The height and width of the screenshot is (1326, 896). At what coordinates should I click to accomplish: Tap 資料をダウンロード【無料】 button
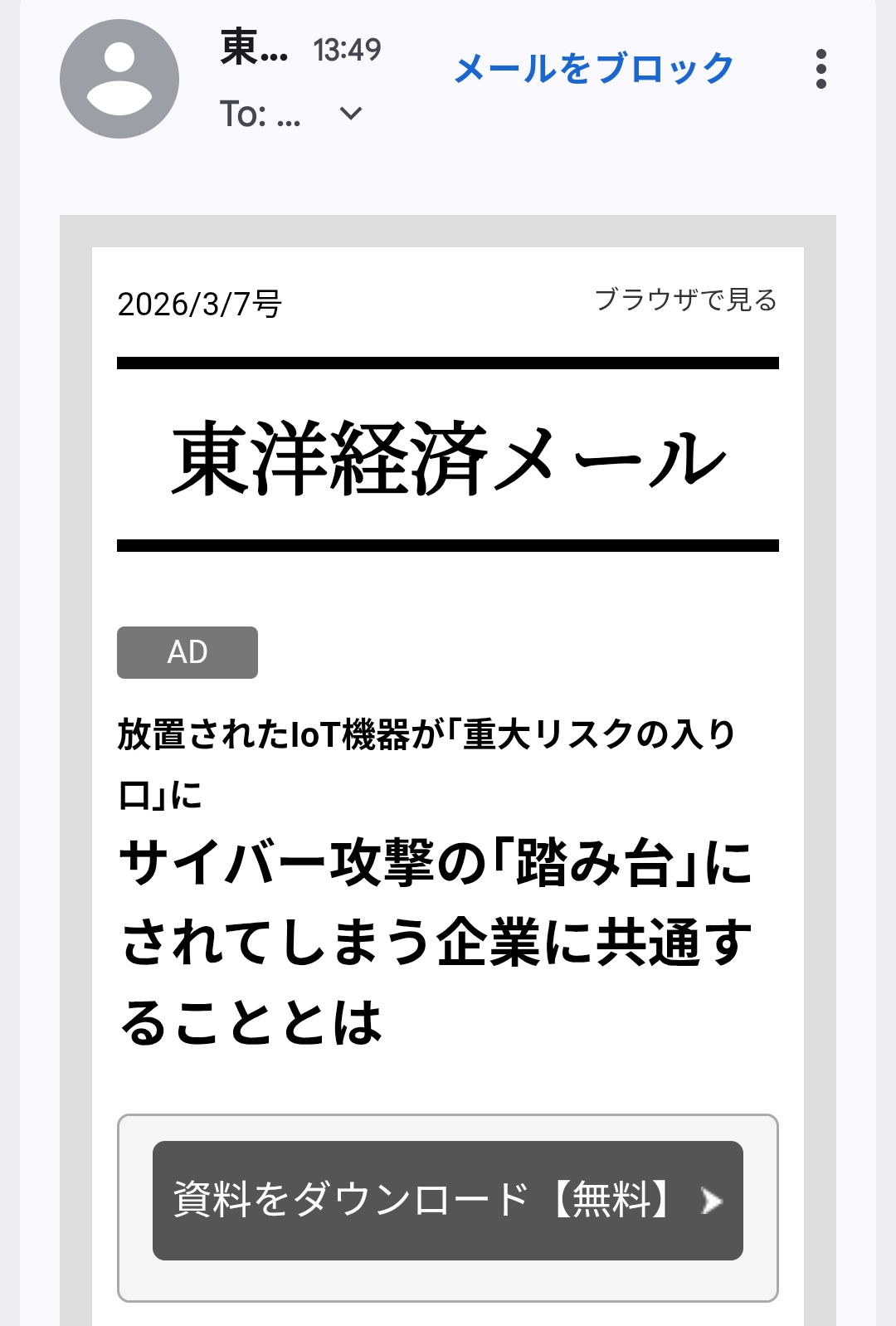[x=447, y=1200]
